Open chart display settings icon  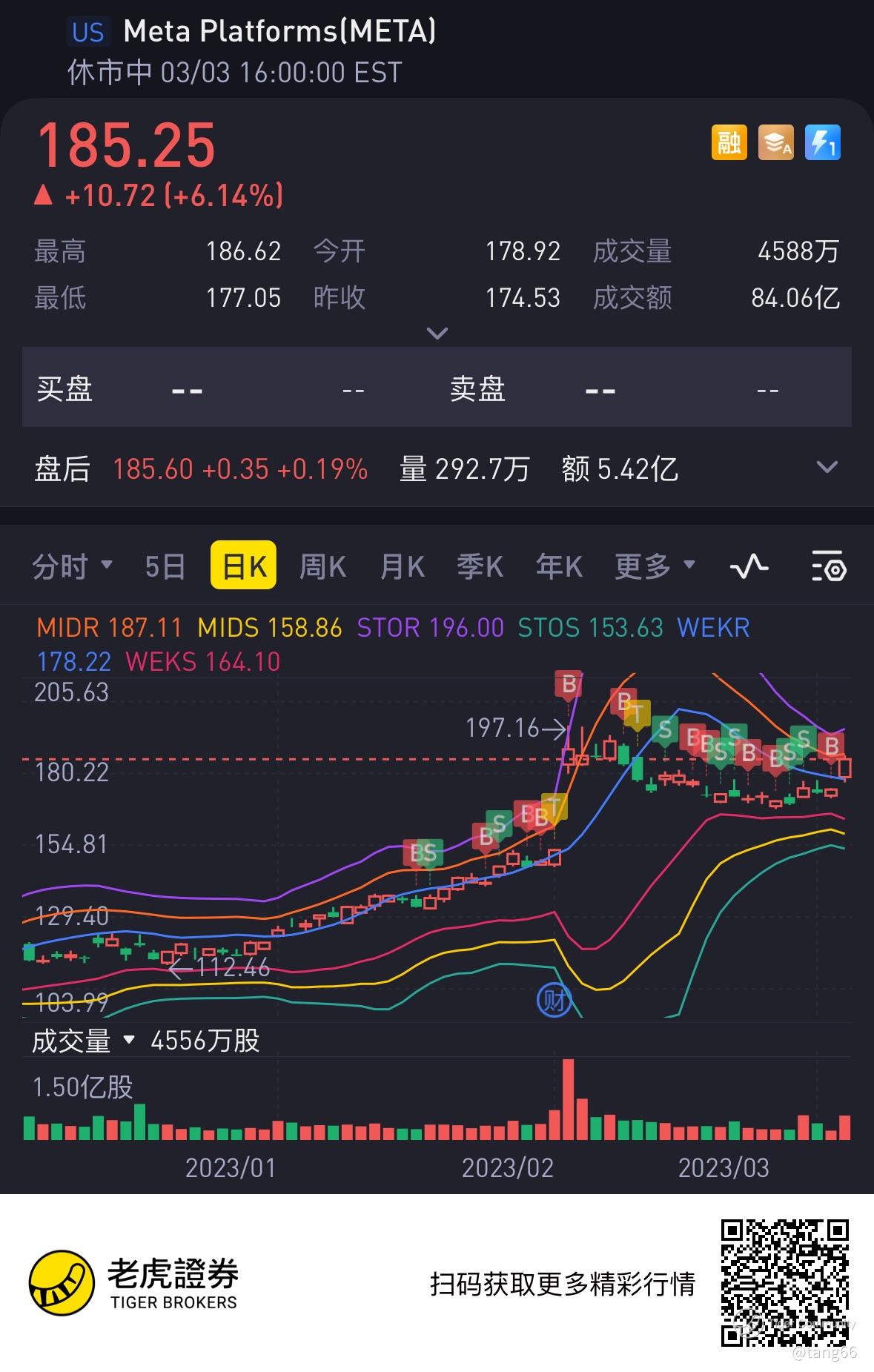click(x=828, y=567)
